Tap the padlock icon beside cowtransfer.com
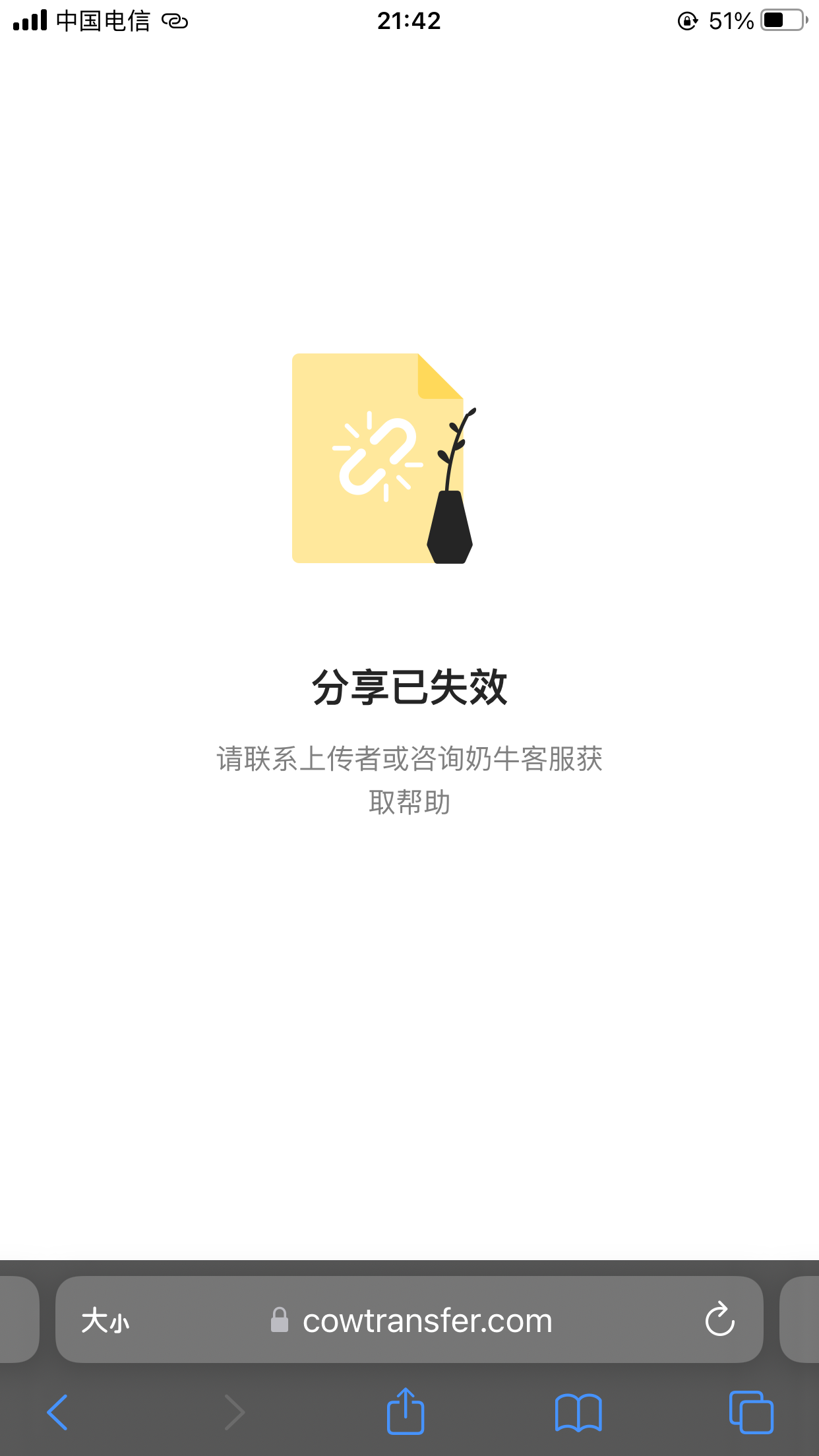Image resolution: width=819 pixels, height=1456 pixels. coord(280,1320)
